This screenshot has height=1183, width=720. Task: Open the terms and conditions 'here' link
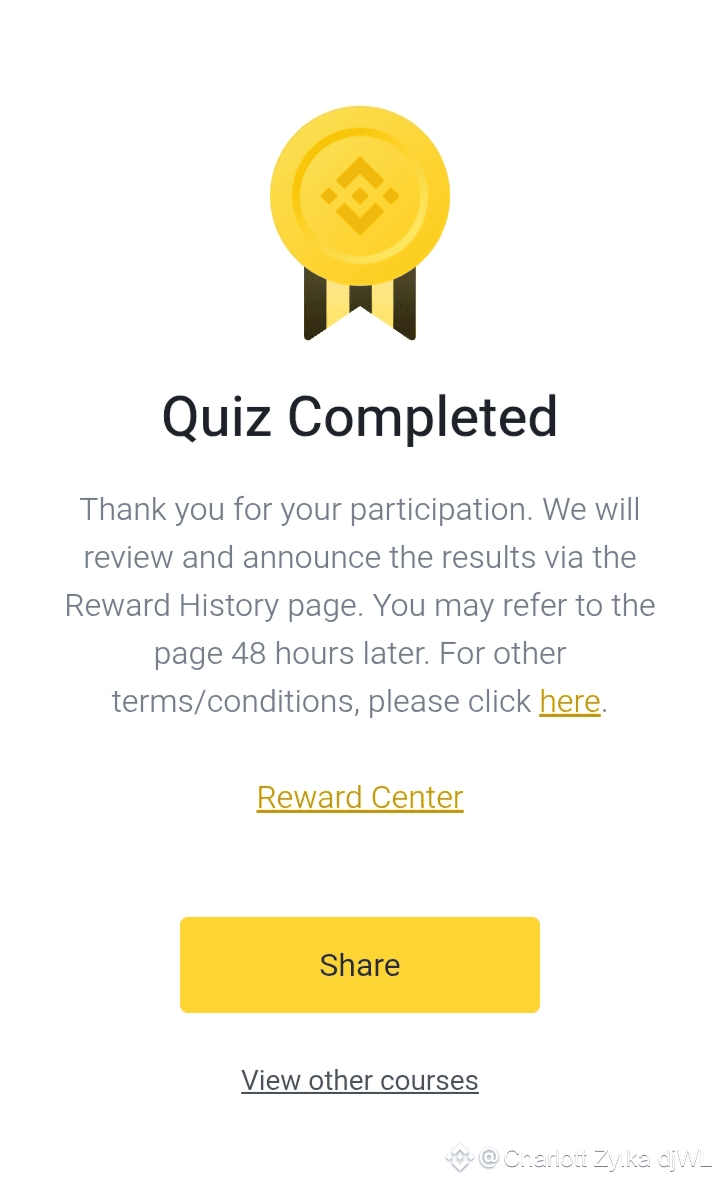(569, 702)
